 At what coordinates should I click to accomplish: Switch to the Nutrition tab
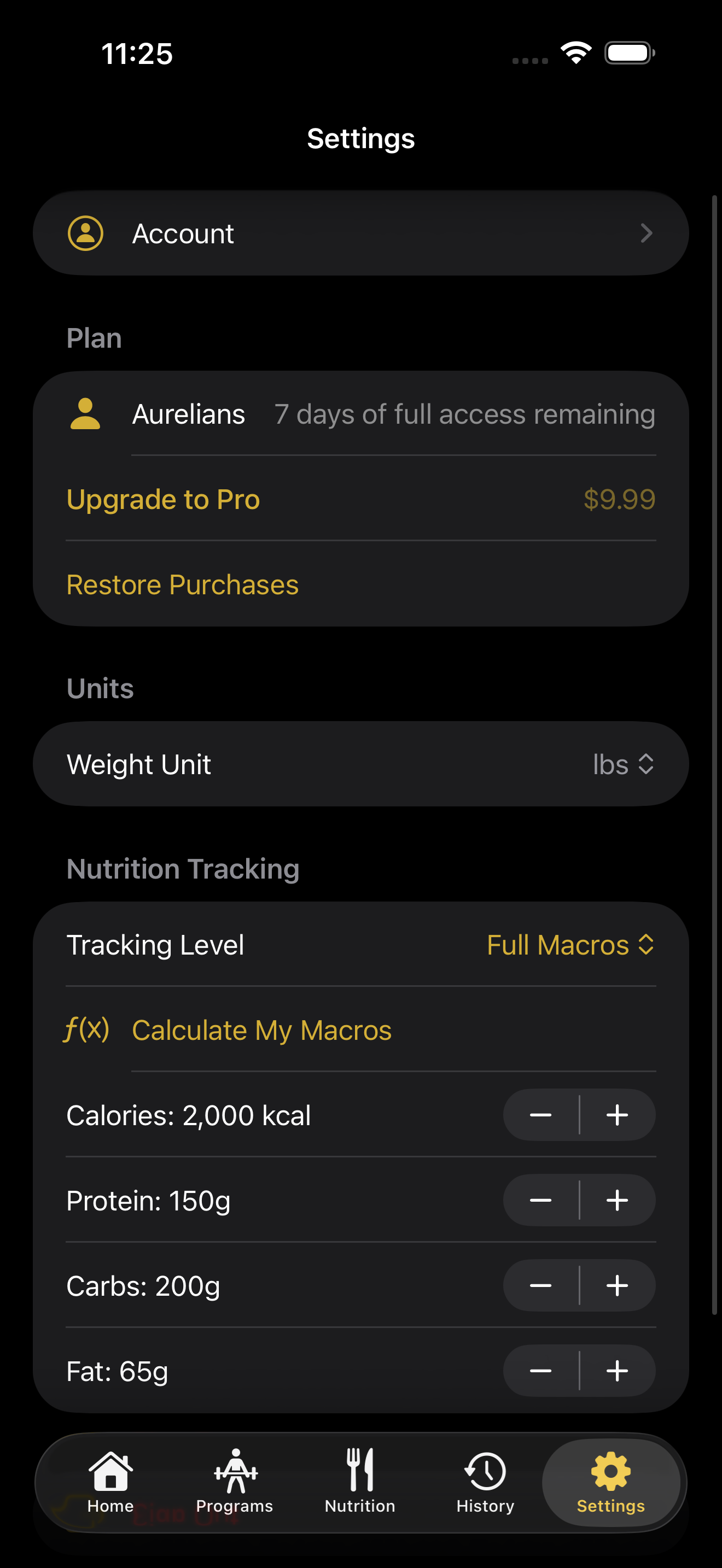360,1479
